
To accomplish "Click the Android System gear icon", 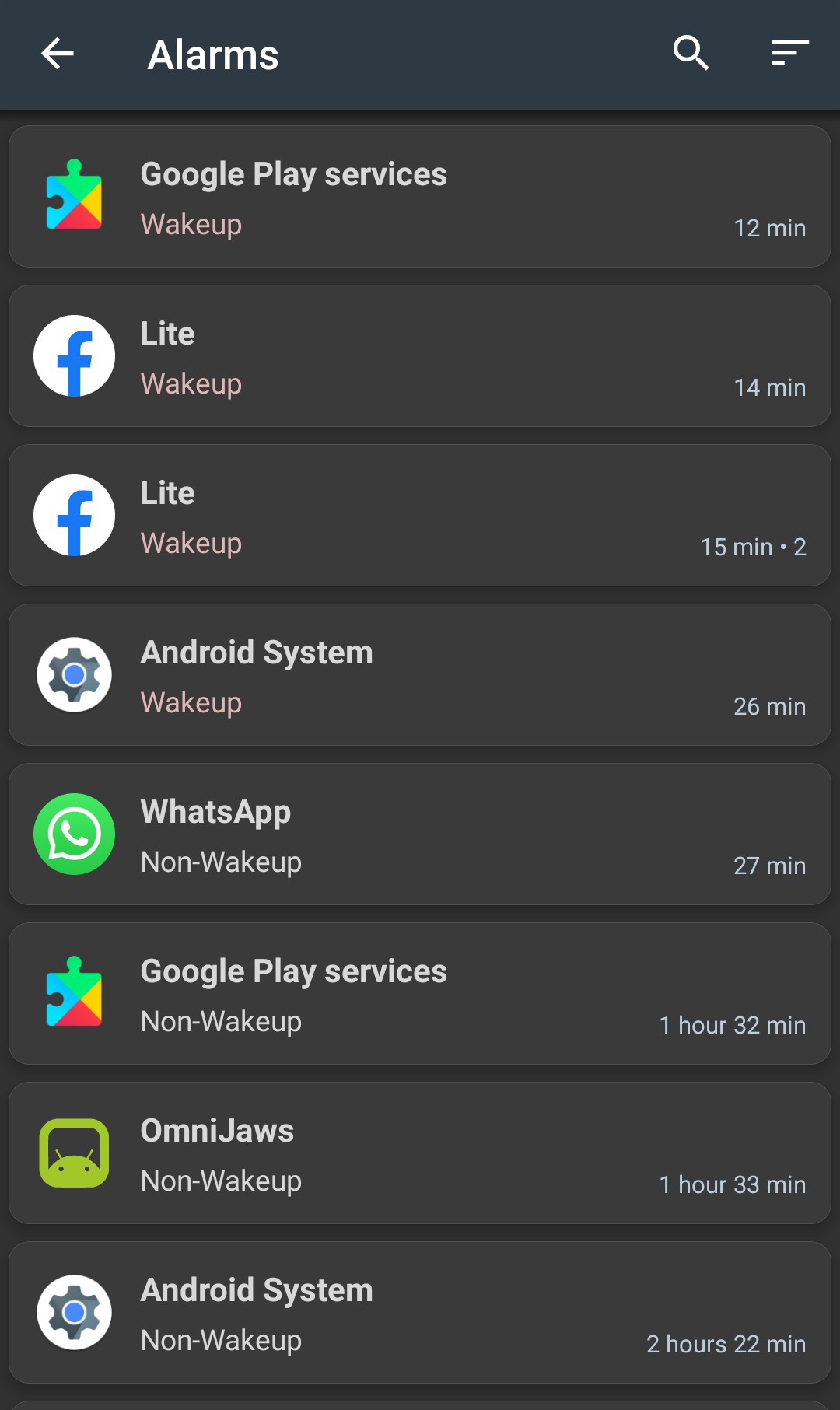I will coord(74,674).
